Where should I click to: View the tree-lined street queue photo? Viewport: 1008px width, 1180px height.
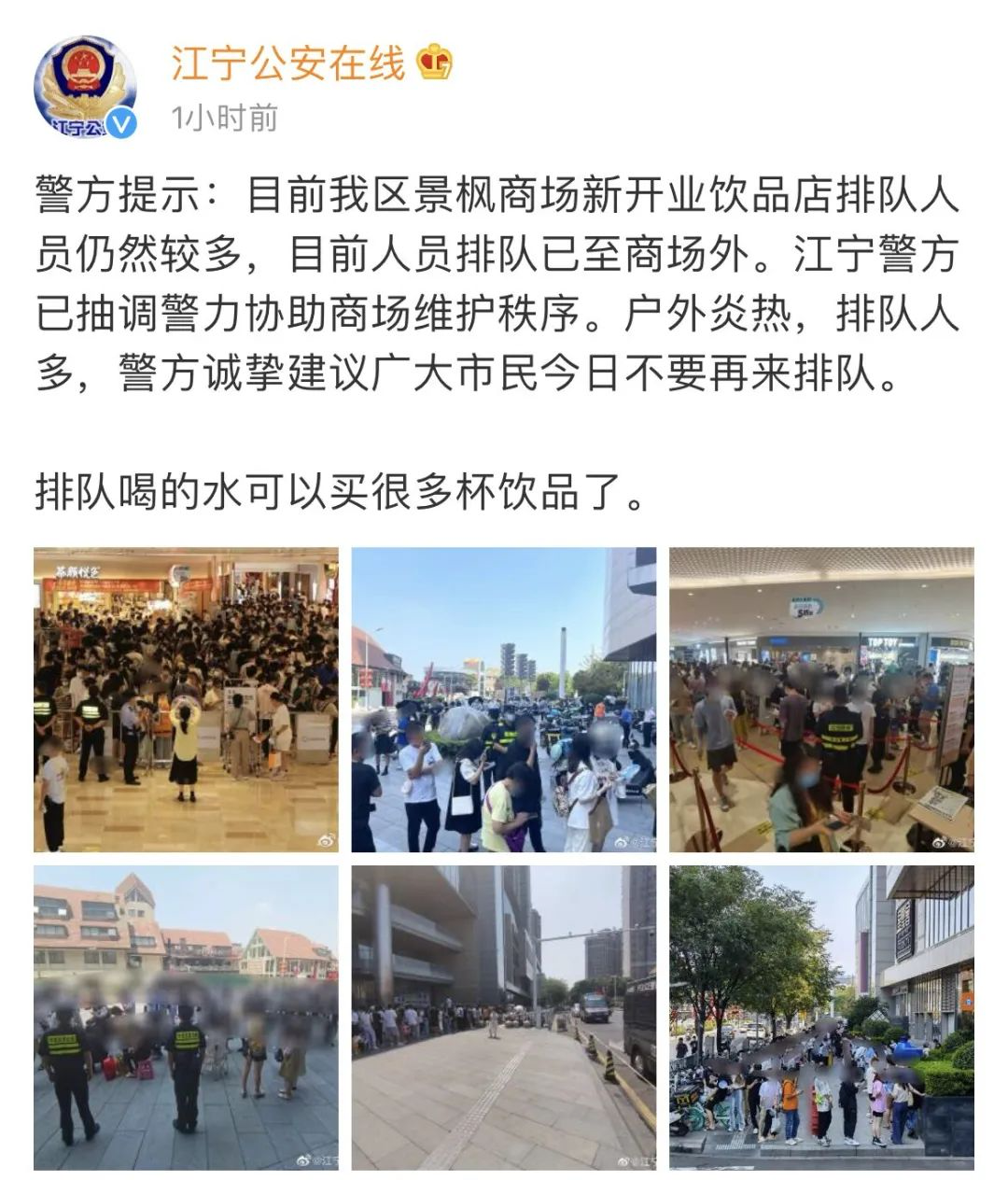(x=820, y=1017)
